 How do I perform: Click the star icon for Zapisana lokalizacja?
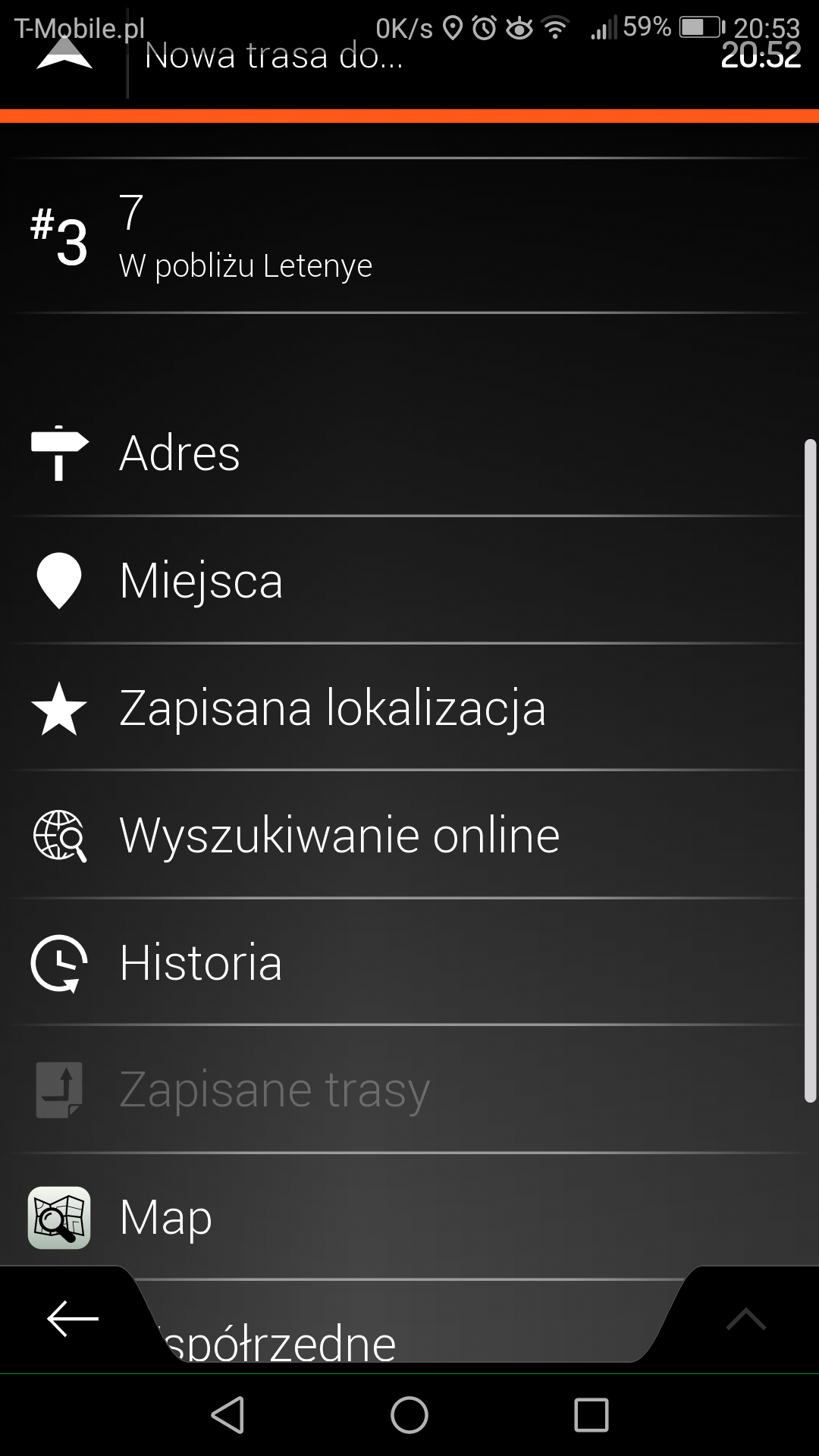59,708
